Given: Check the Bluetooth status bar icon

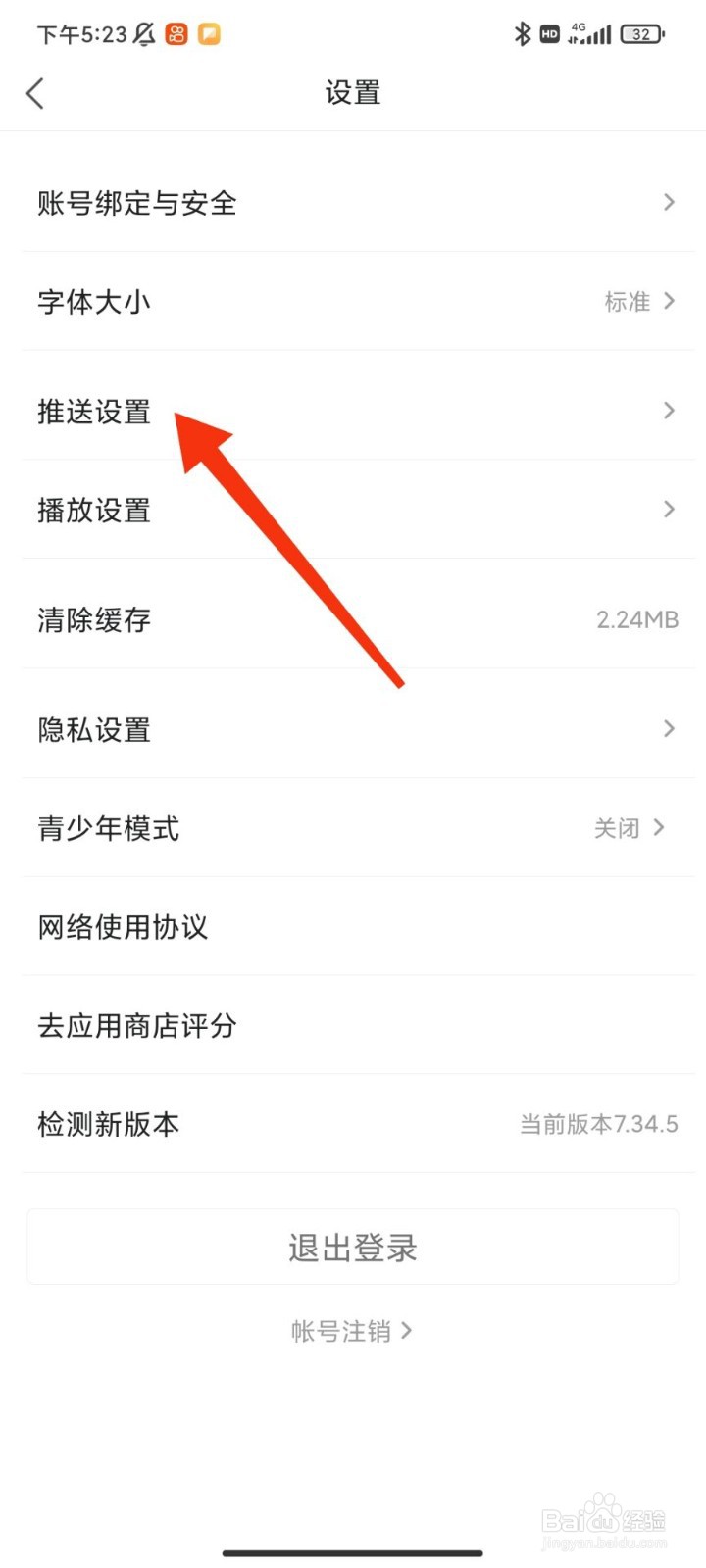Looking at the screenshot, I should coord(523,32).
